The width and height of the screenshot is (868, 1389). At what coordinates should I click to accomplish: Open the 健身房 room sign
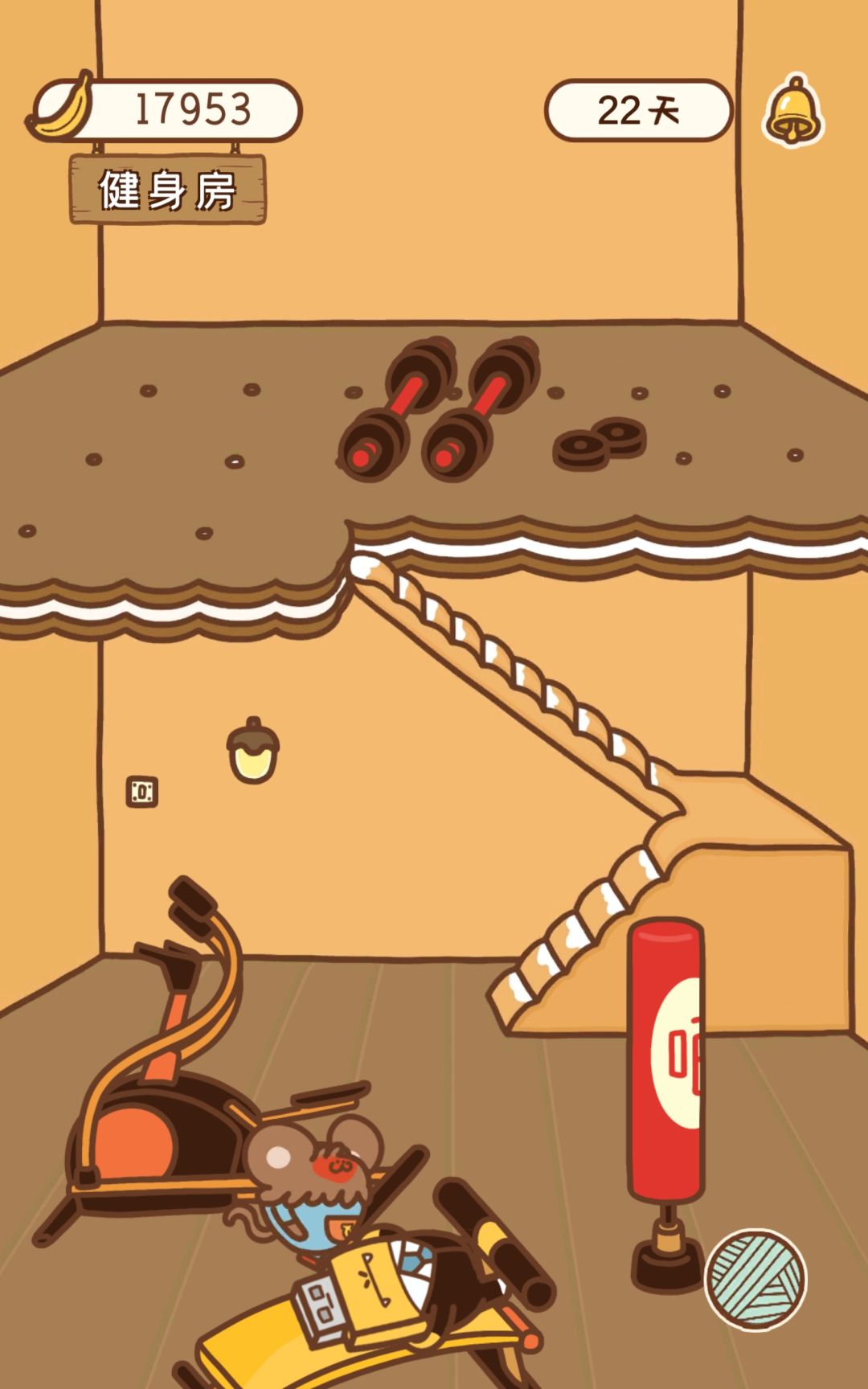(x=167, y=190)
